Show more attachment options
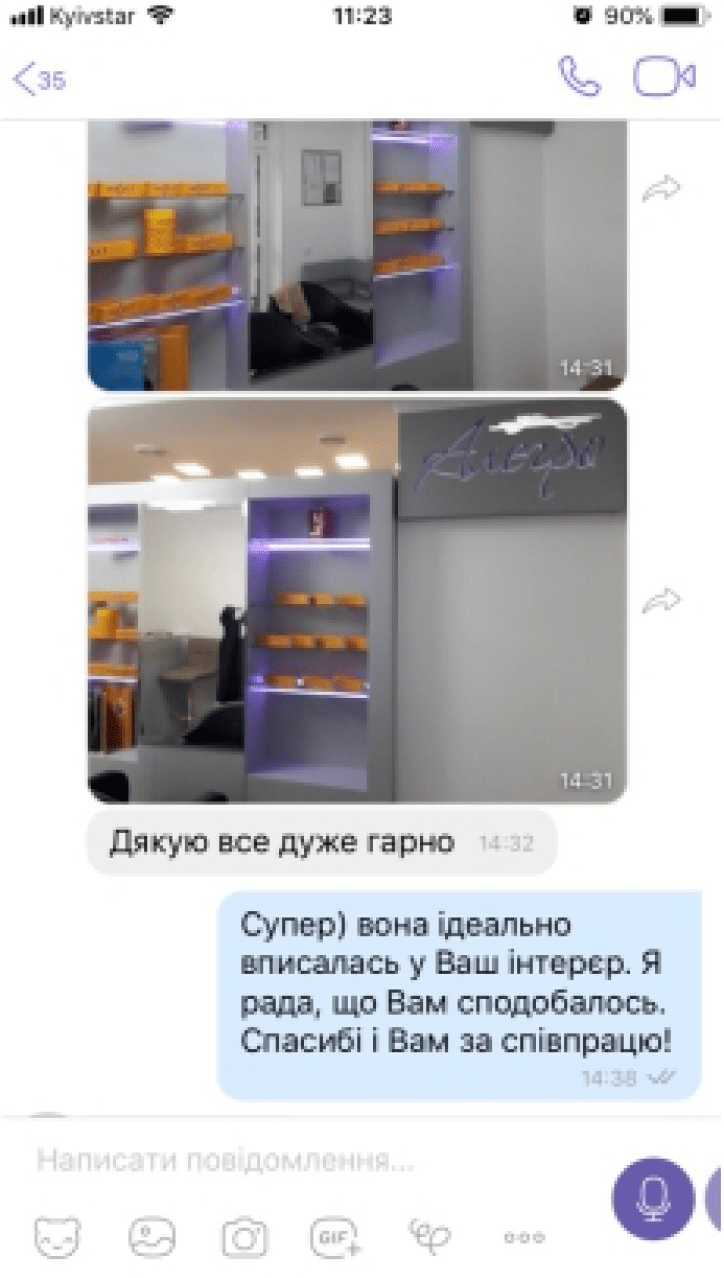 click(523, 1238)
